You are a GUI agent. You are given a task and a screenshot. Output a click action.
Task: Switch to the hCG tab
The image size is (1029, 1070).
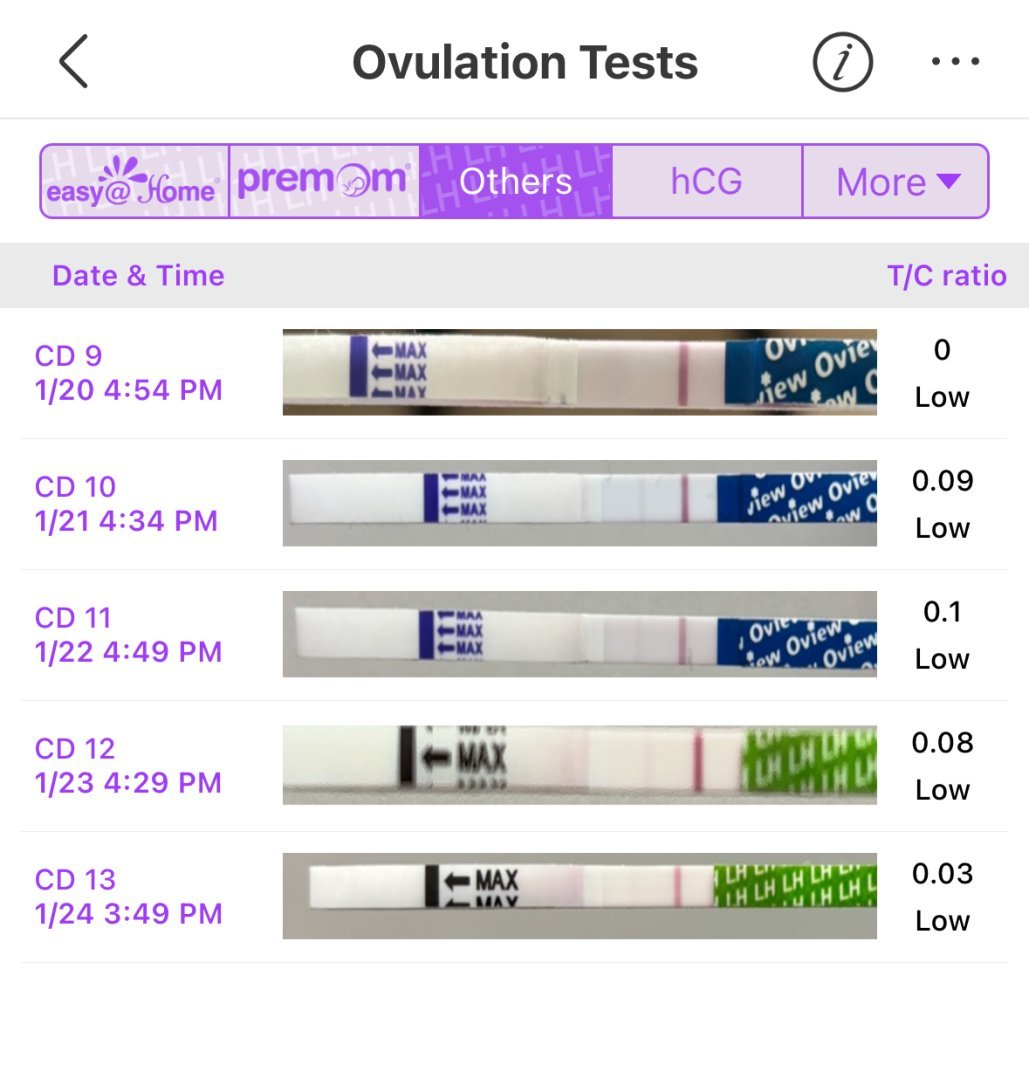(x=706, y=182)
